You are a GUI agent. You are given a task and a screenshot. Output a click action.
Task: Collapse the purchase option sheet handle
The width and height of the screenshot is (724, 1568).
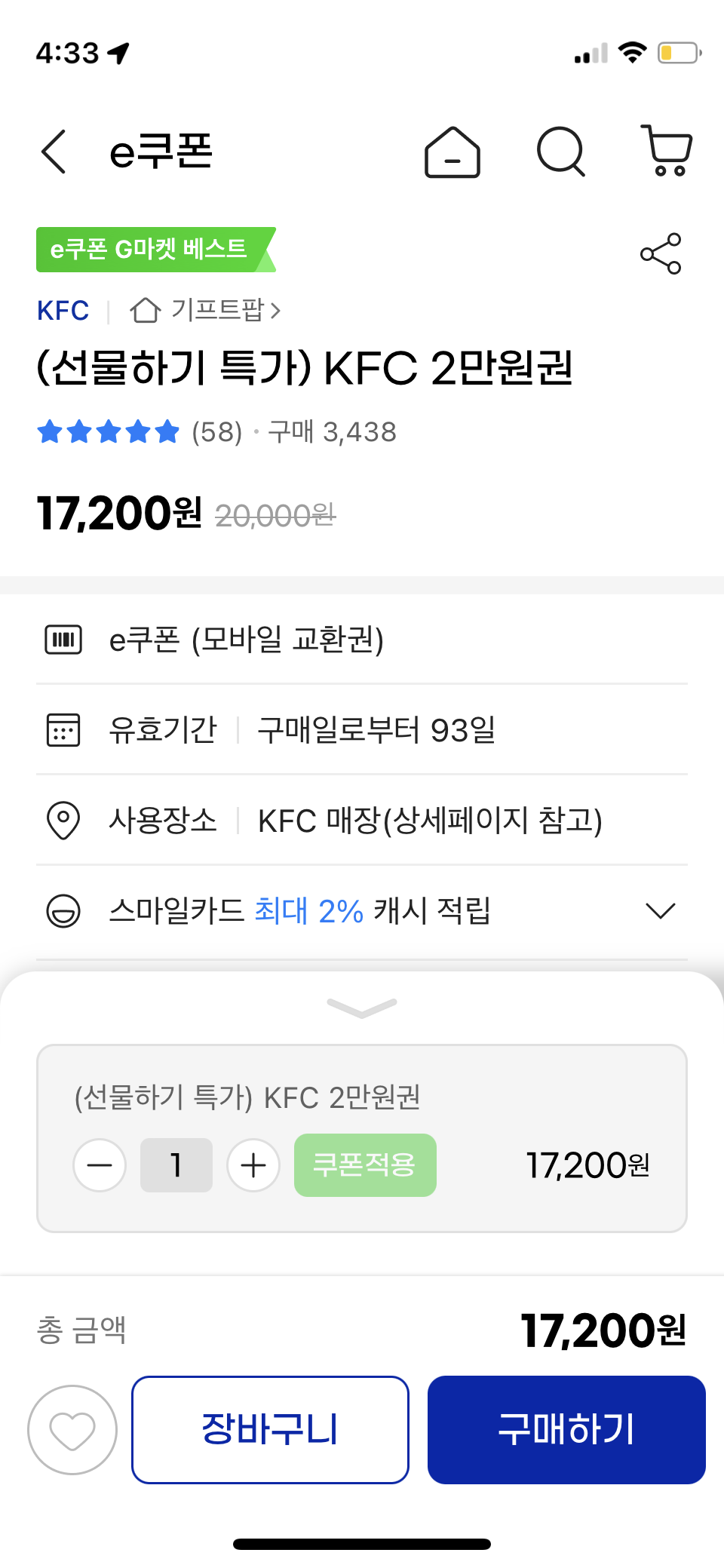click(362, 1008)
